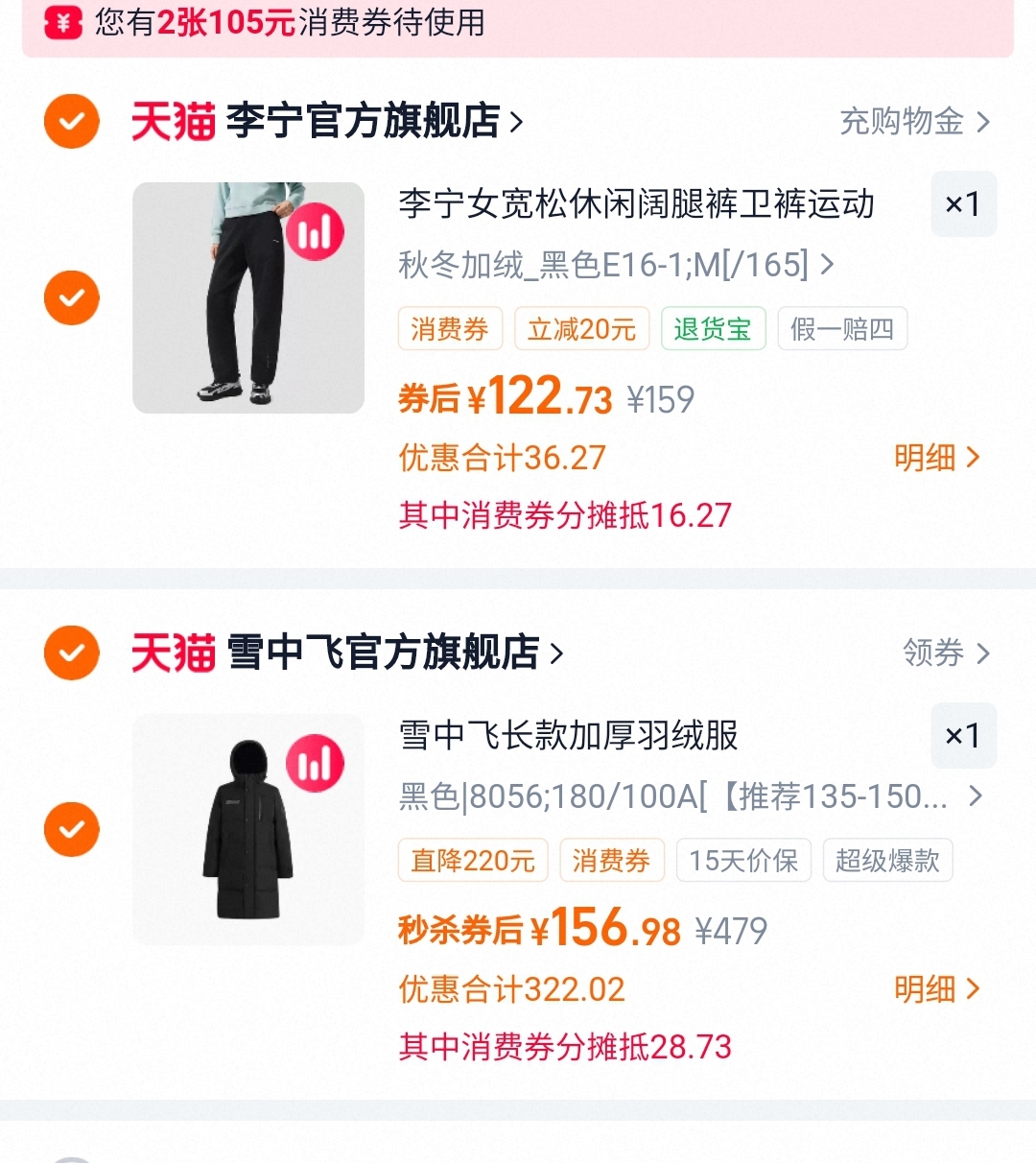Uncheck the 李宁官方旗舰店 store checkbox
This screenshot has width=1036, height=1163.
tap(72, 122)
